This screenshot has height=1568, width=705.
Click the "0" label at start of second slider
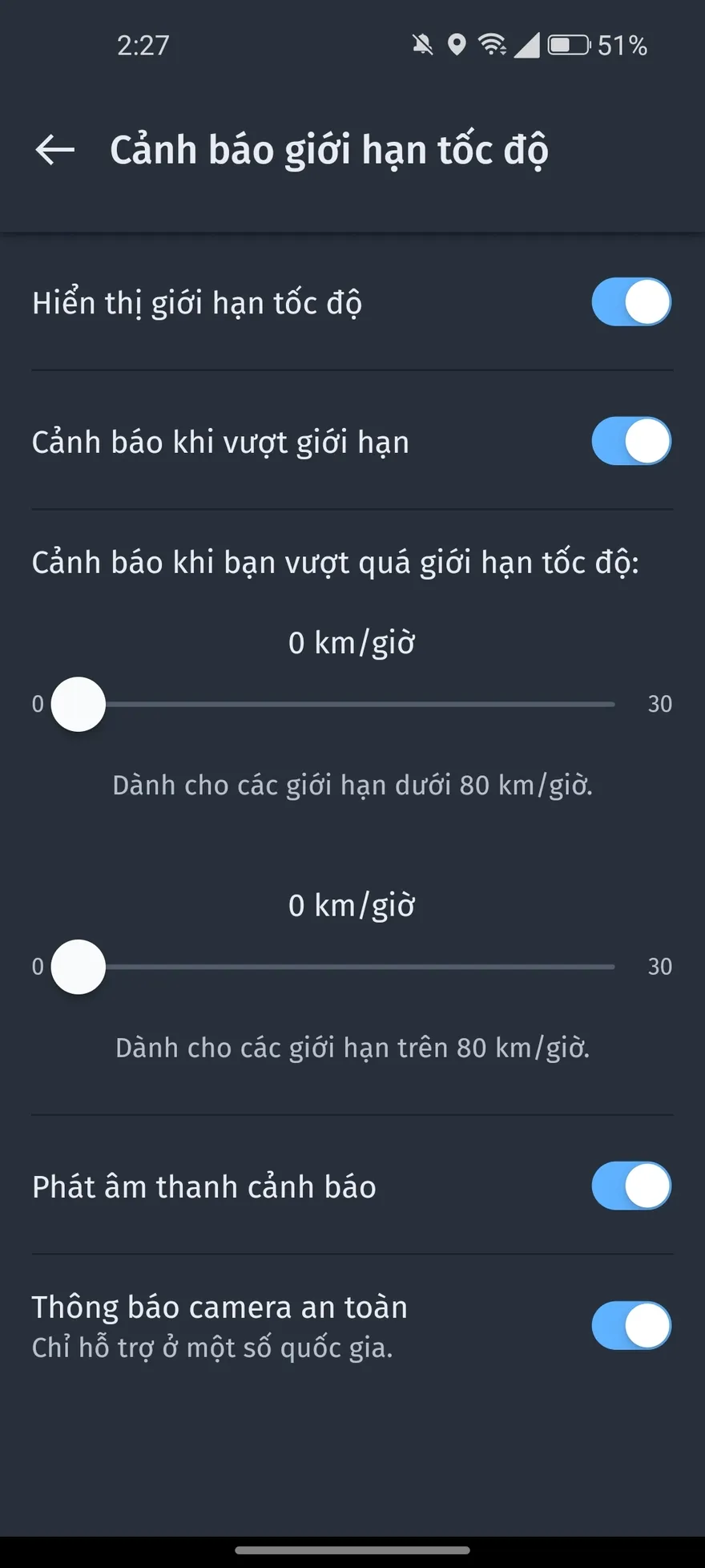click(37, 967)
